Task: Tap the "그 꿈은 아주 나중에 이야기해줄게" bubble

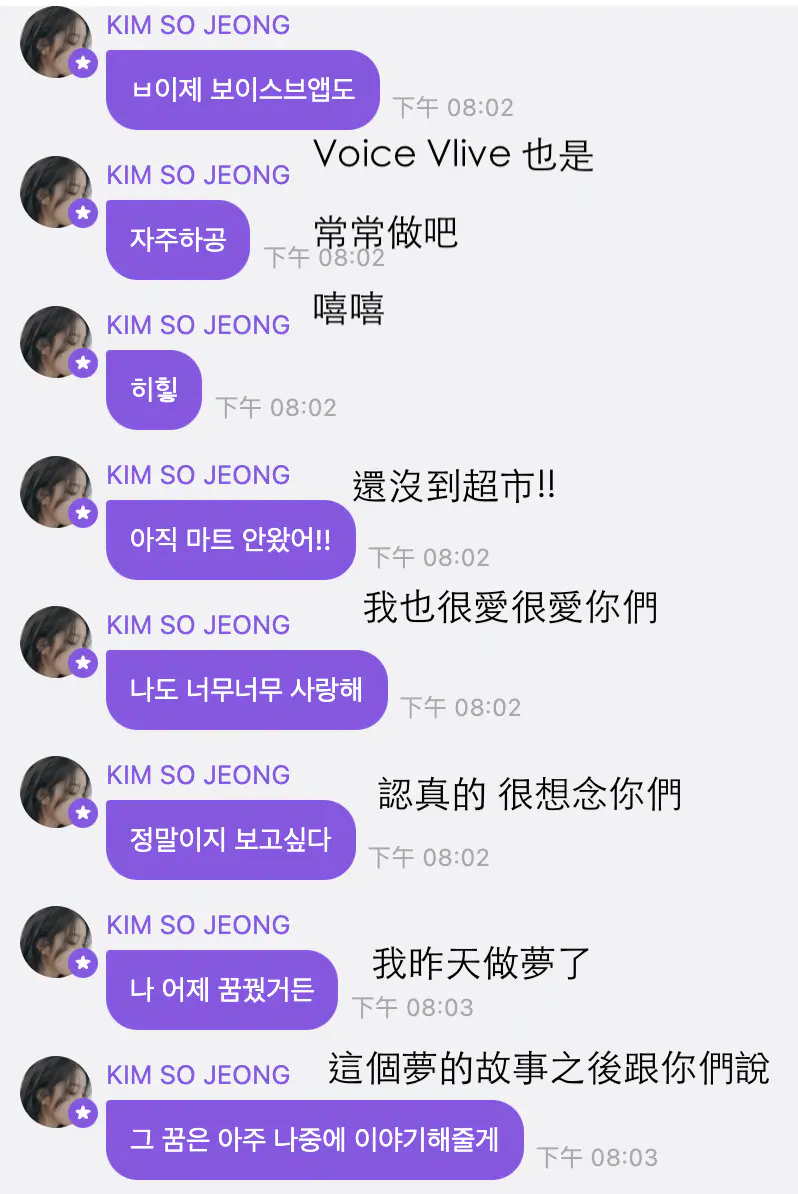Action: click(316, 1139)
